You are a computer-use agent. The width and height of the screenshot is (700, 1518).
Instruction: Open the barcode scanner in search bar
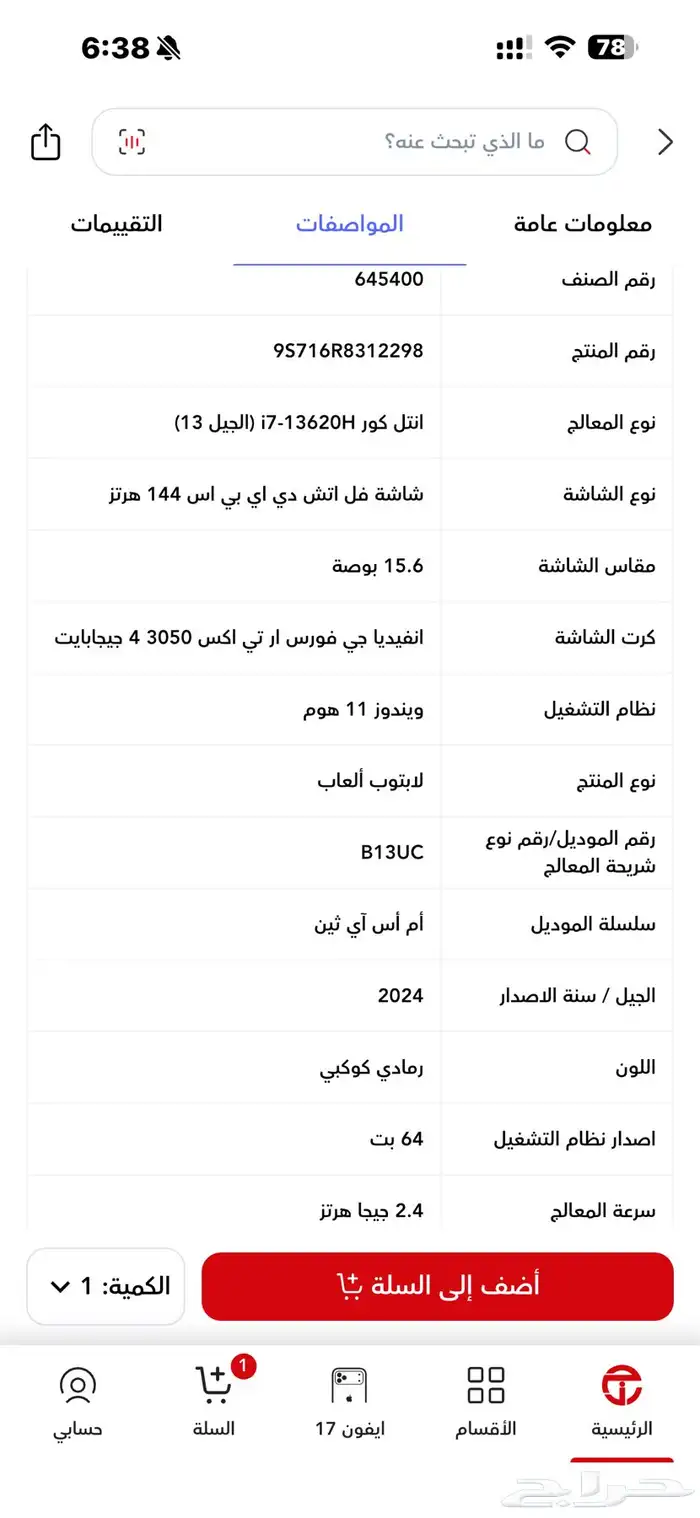click(132, 142)
